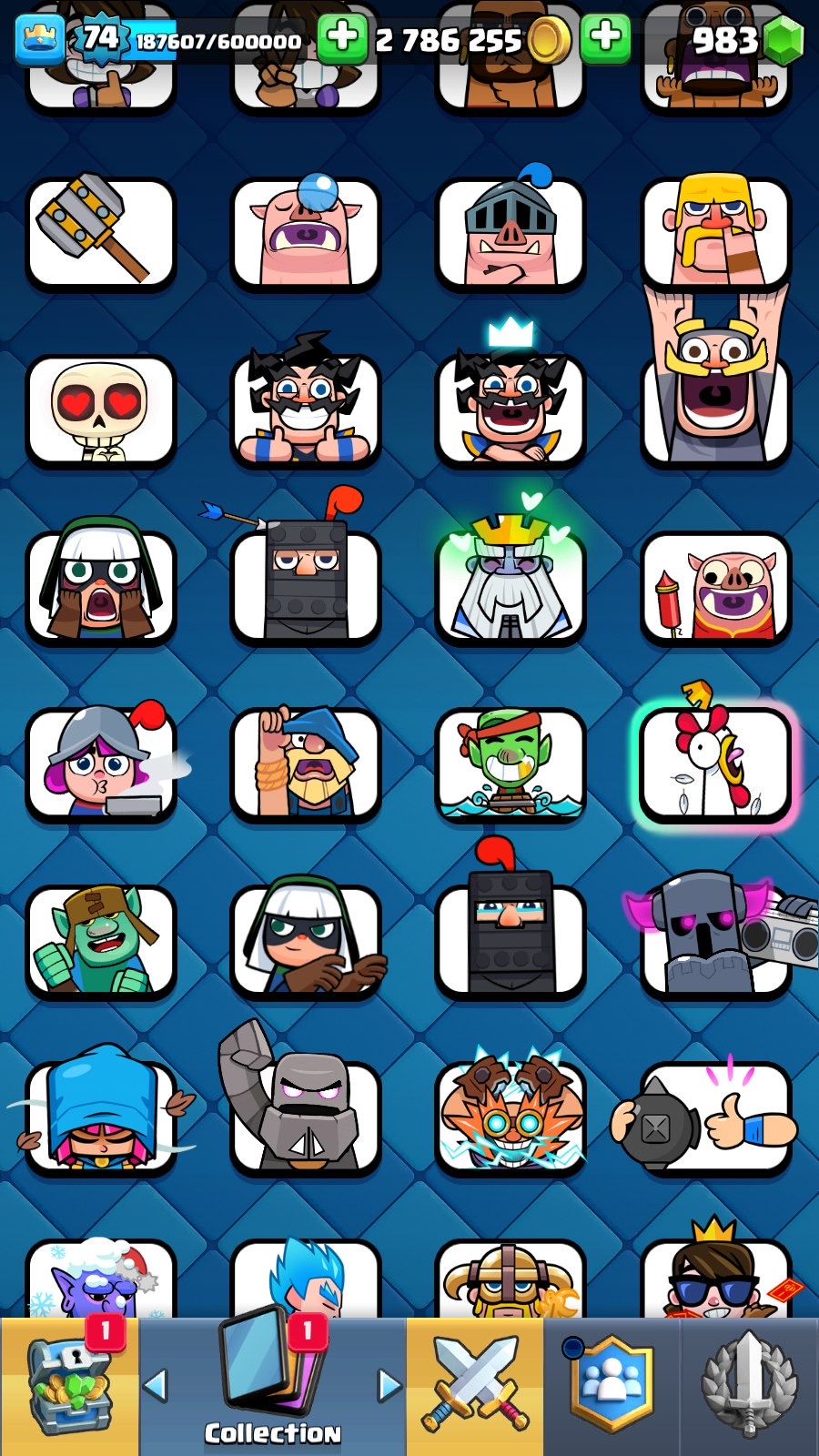This screenshot has height=1456, width=819.
Task: Choose the hammer emote
Action: pyautogui.click(x=101, y=234)
